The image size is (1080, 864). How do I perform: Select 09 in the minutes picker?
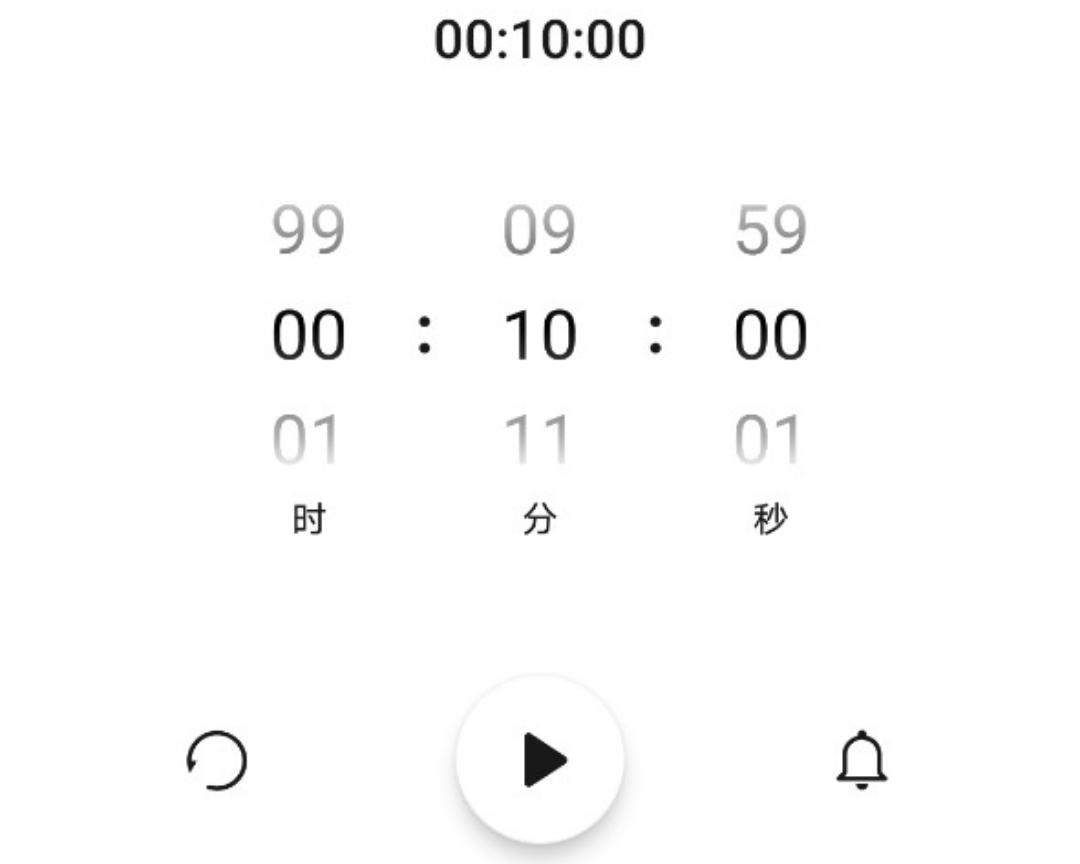(x=539, y=231)
